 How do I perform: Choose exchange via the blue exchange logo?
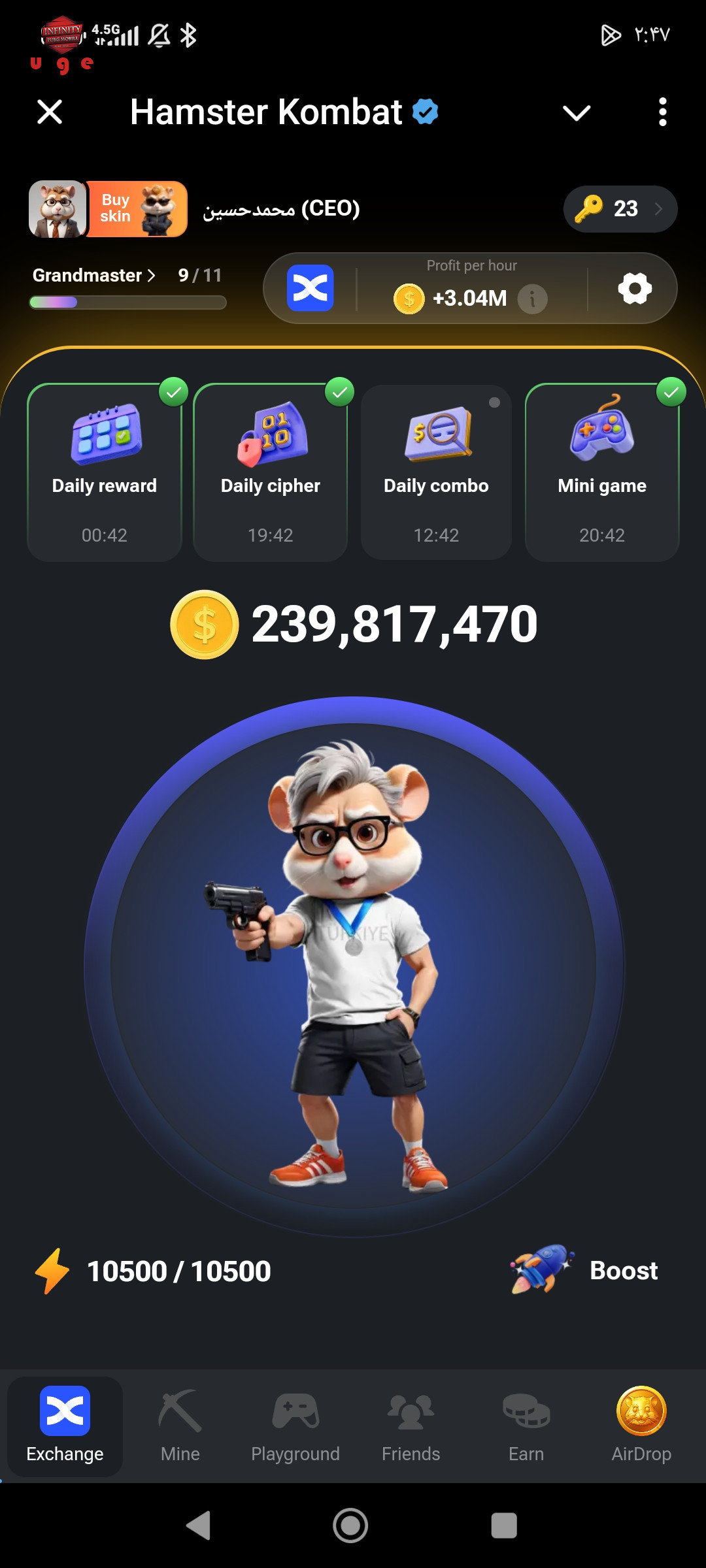[x=311, y=288]
